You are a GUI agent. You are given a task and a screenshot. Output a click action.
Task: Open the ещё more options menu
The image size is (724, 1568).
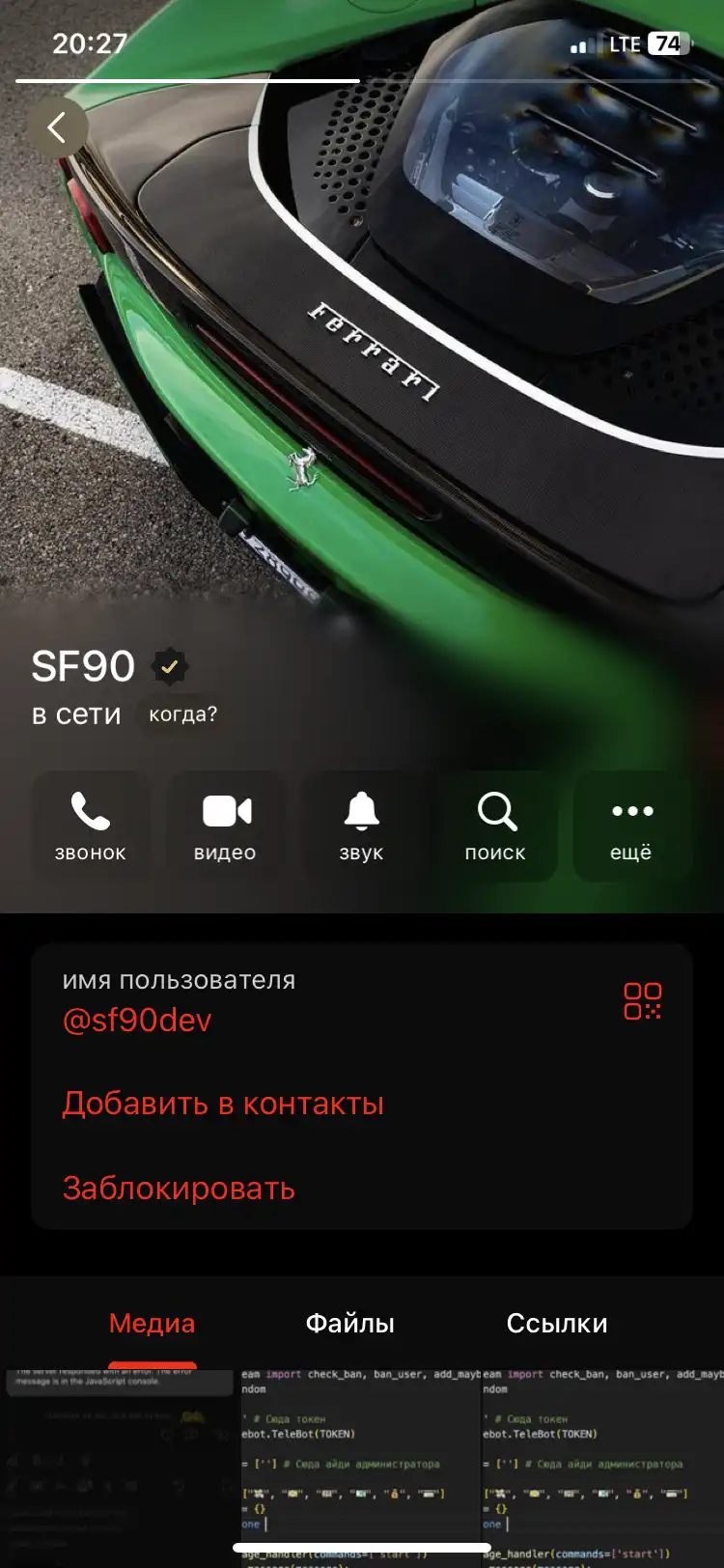pos(632,826)
